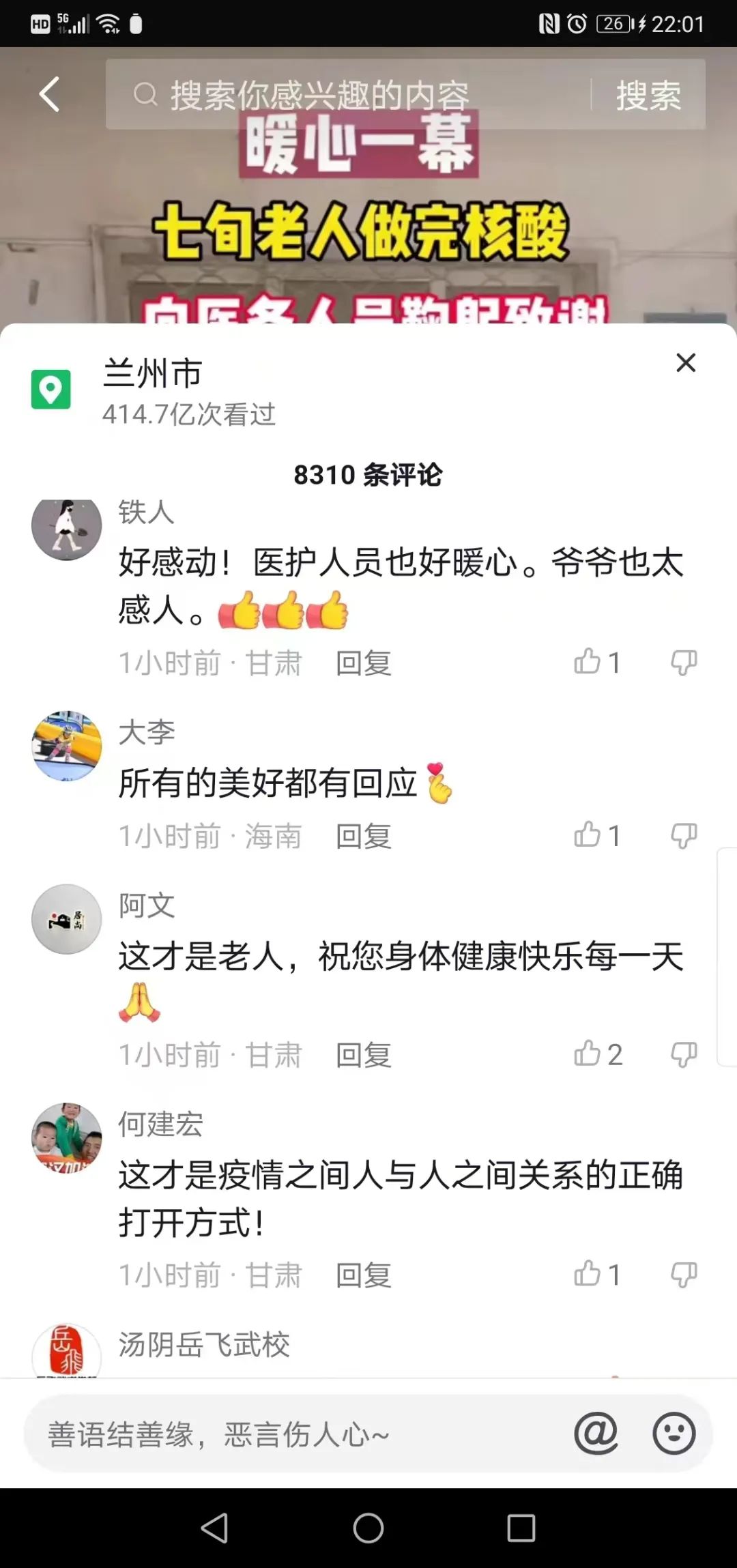
Task: Reply to 大李's comment
Action: [363, 837]
